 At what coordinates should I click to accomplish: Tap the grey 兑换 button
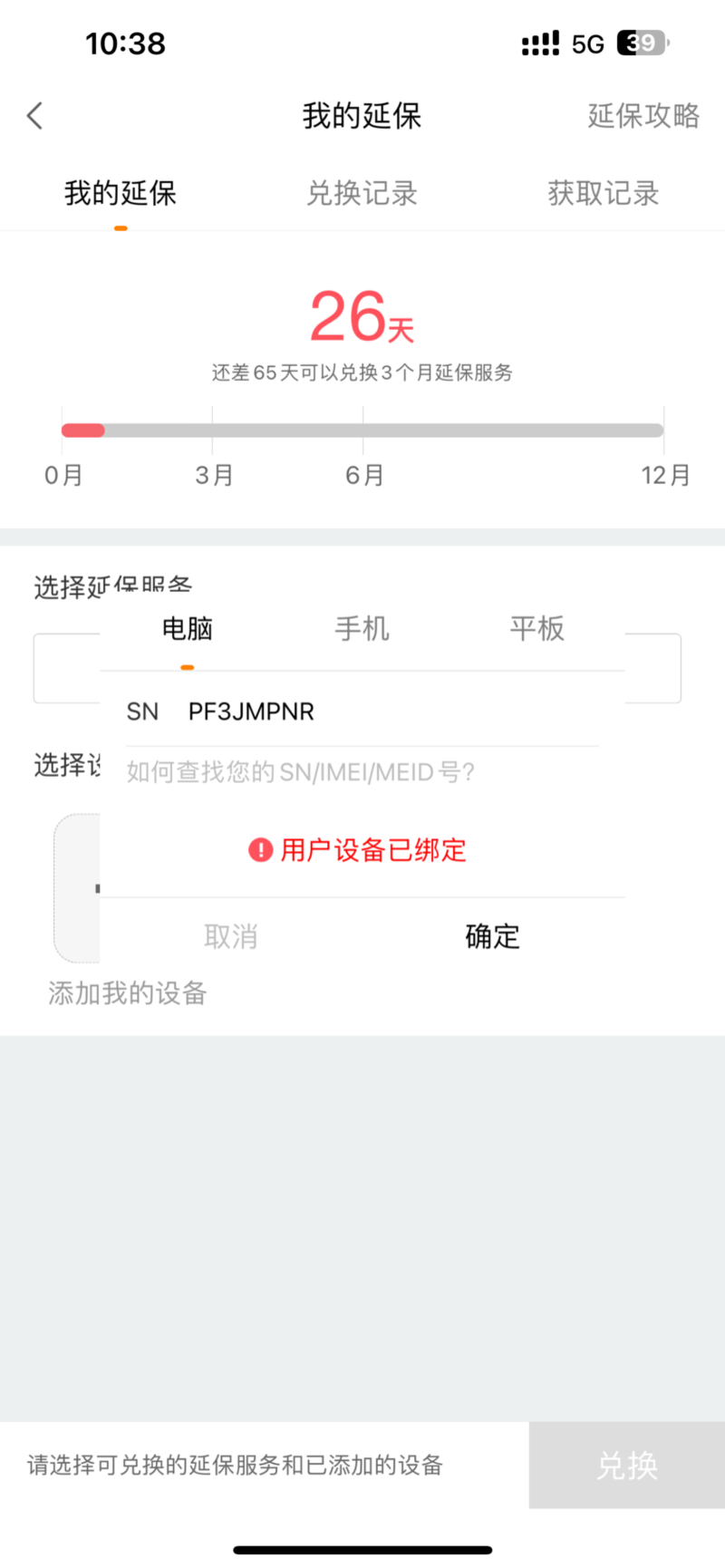627,1466
